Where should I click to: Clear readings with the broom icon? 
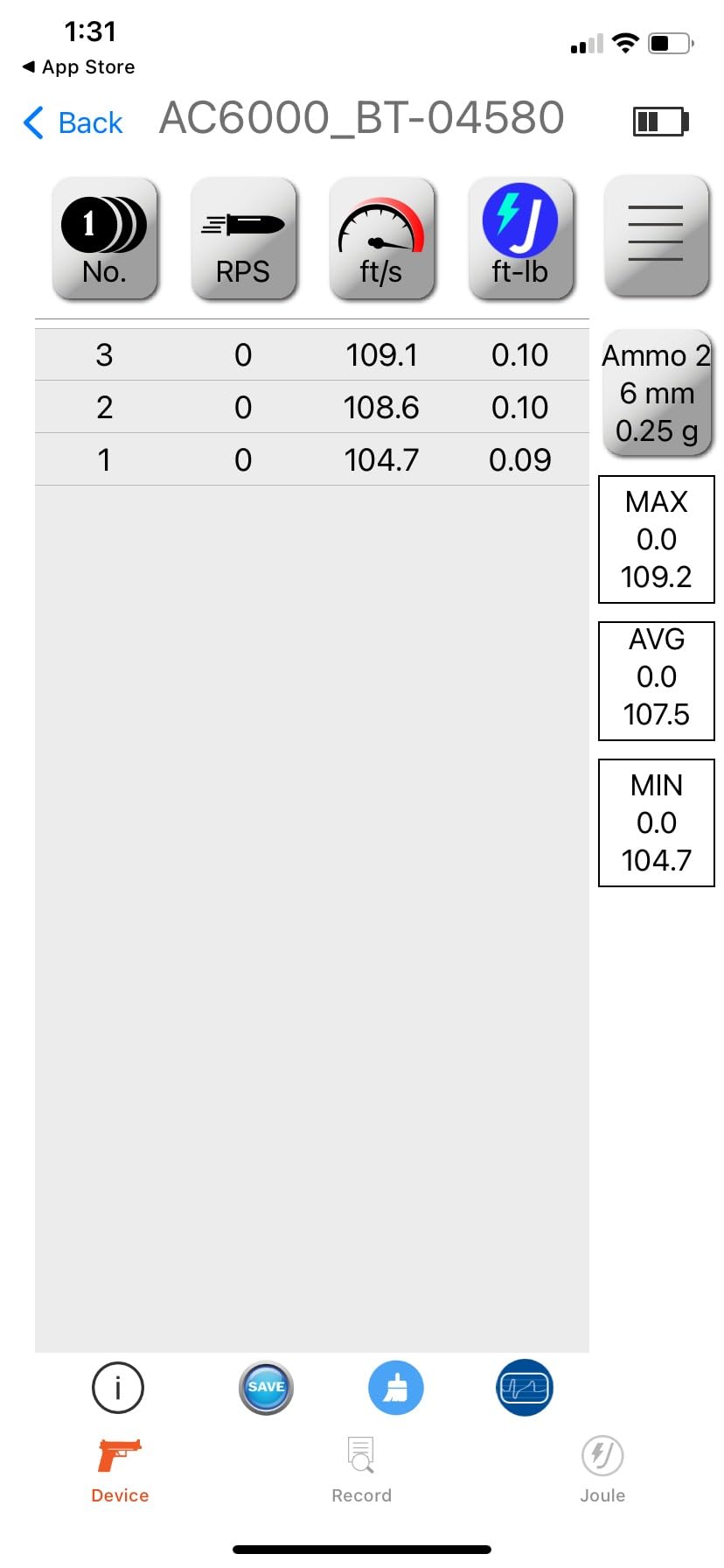point(396,1388)
